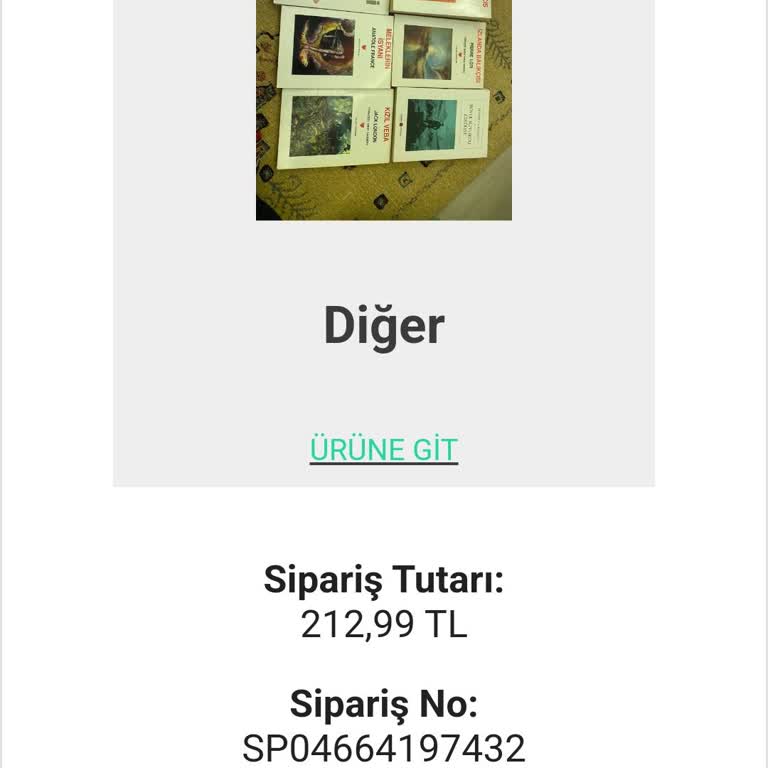
Task: Open the book set product image
Action: tap(384, 108)
